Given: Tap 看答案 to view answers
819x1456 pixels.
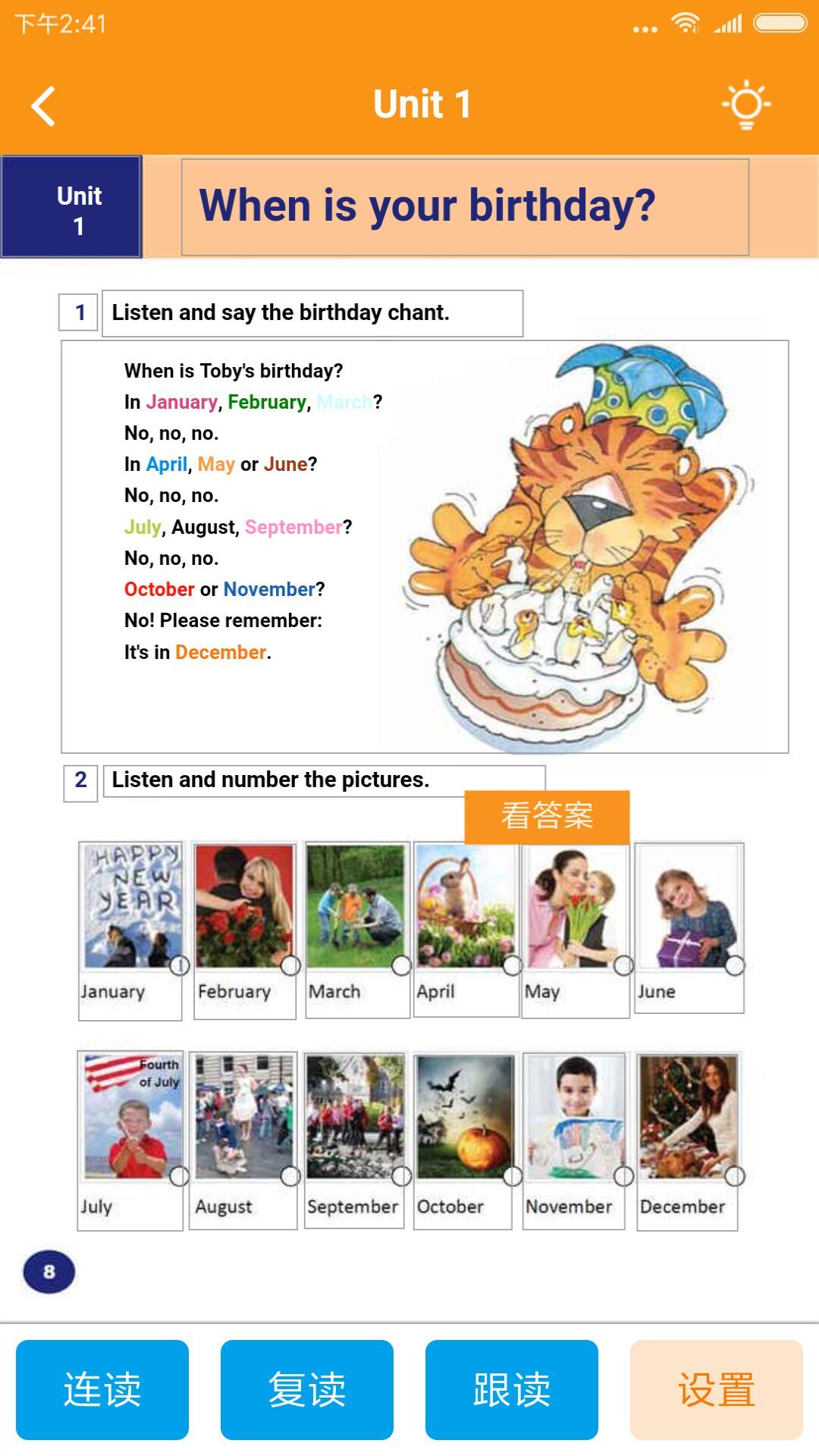Looking at the screenshot, I should 547,817.
